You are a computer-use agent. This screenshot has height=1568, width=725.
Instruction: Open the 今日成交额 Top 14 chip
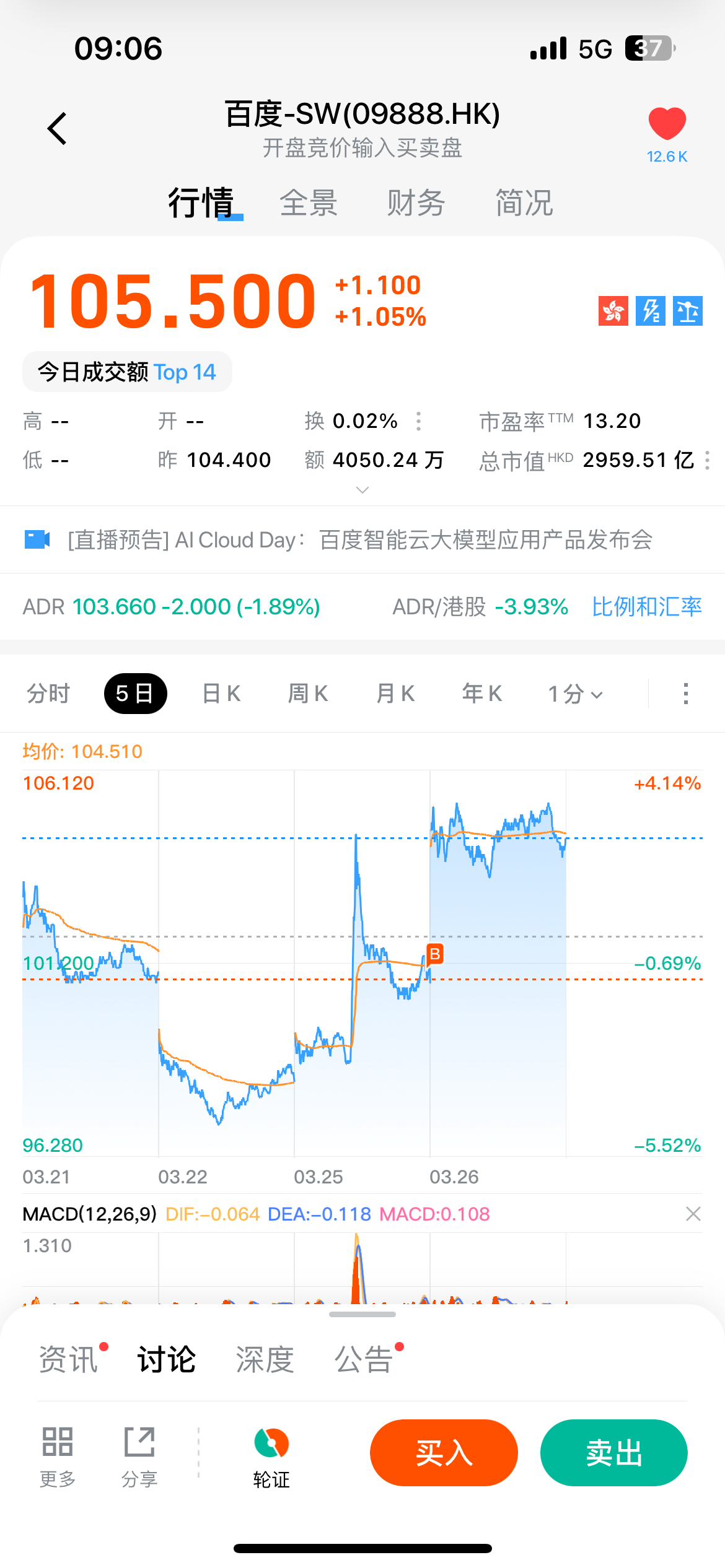click(127, 372)
